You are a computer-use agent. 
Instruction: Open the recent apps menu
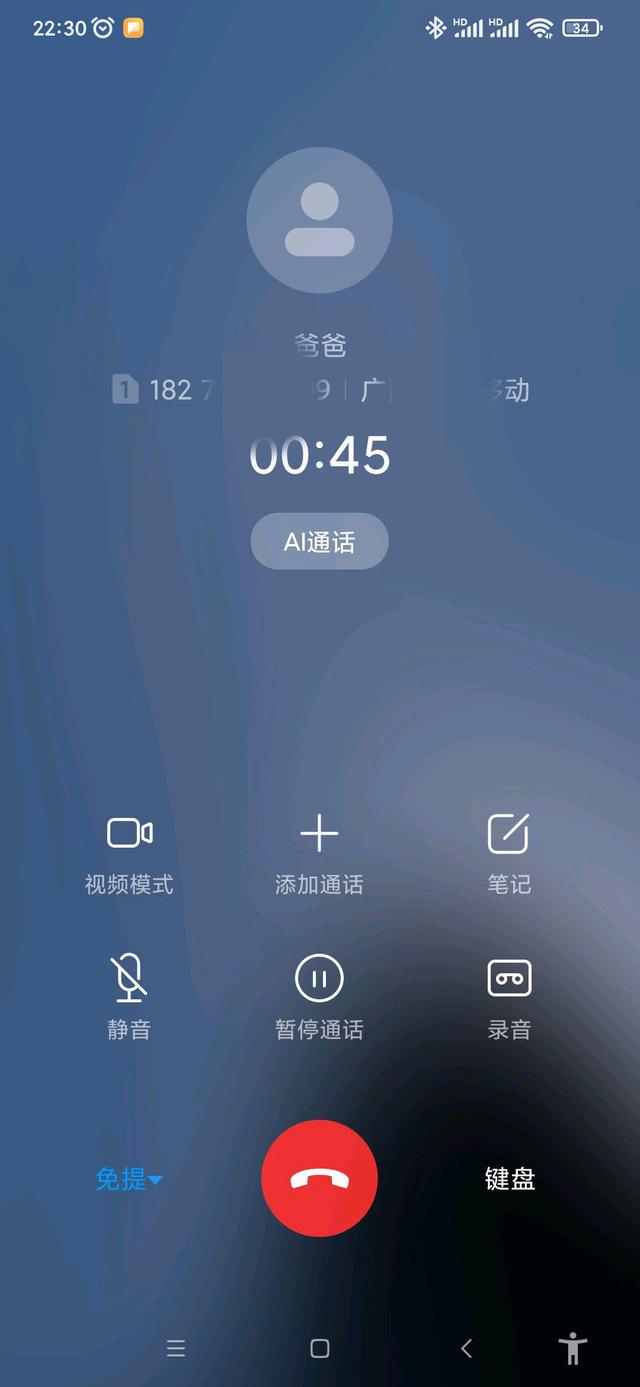click(x=176, y=1348)
